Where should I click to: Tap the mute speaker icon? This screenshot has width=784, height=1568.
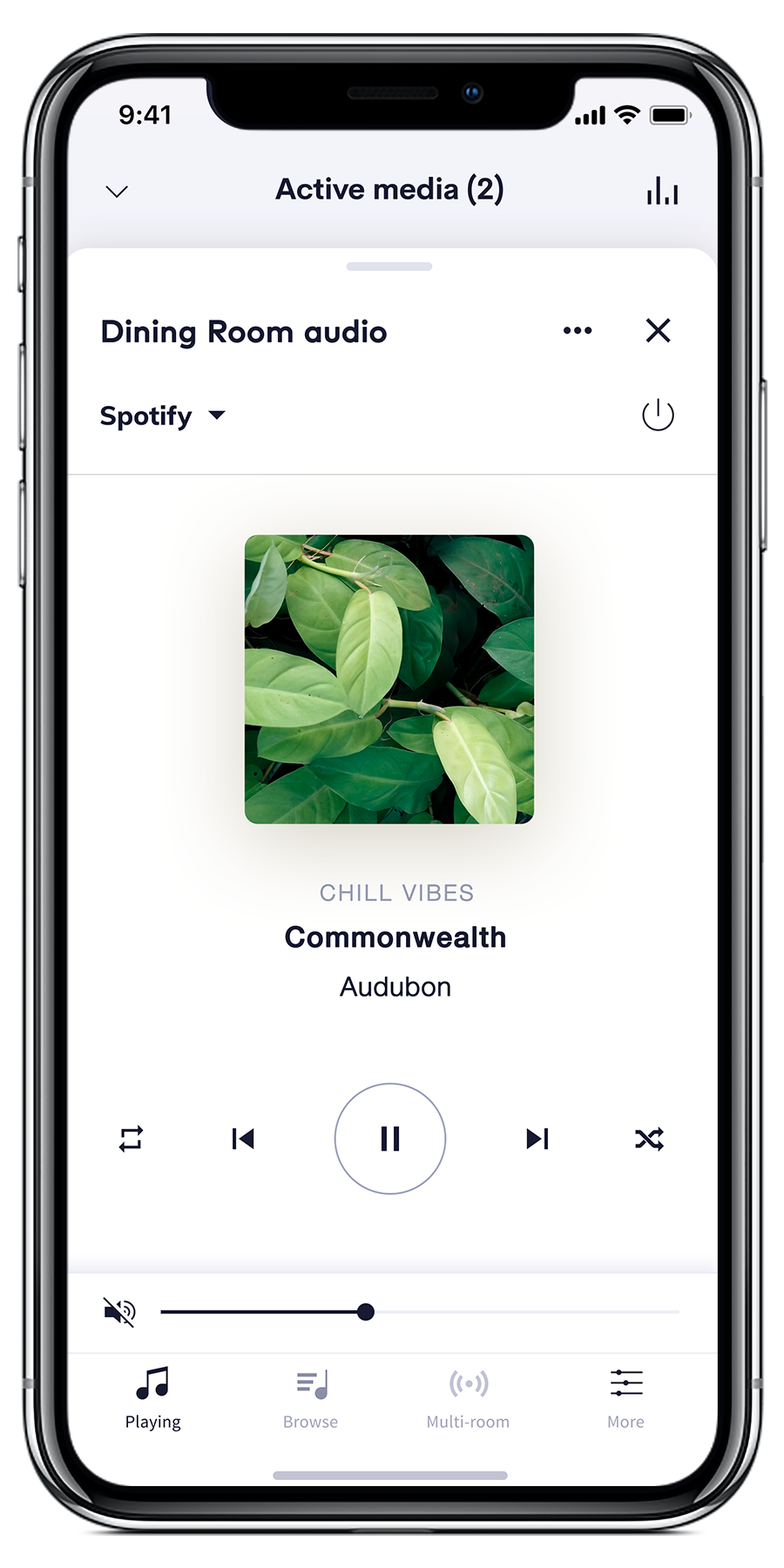point(120,1312)
